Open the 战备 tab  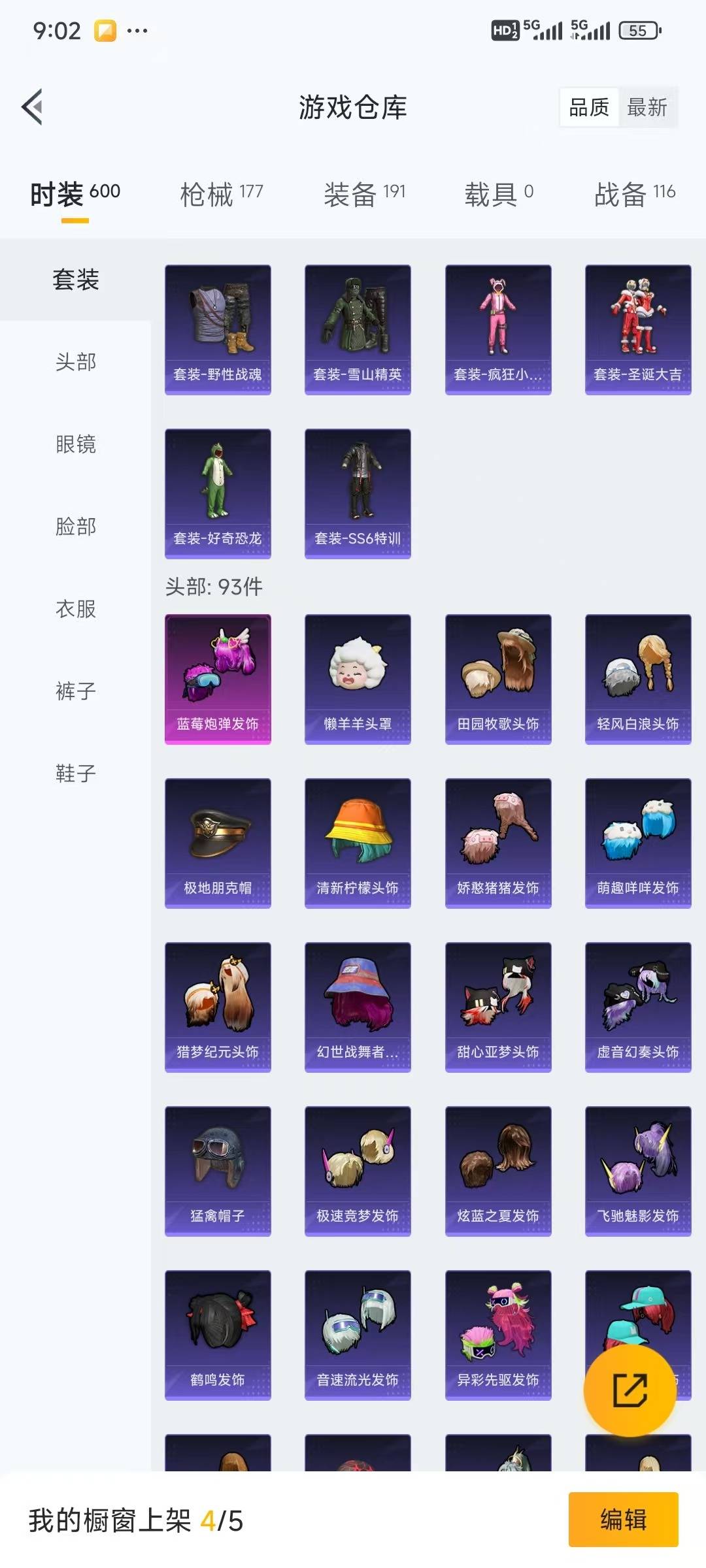(x=634, y=194)
